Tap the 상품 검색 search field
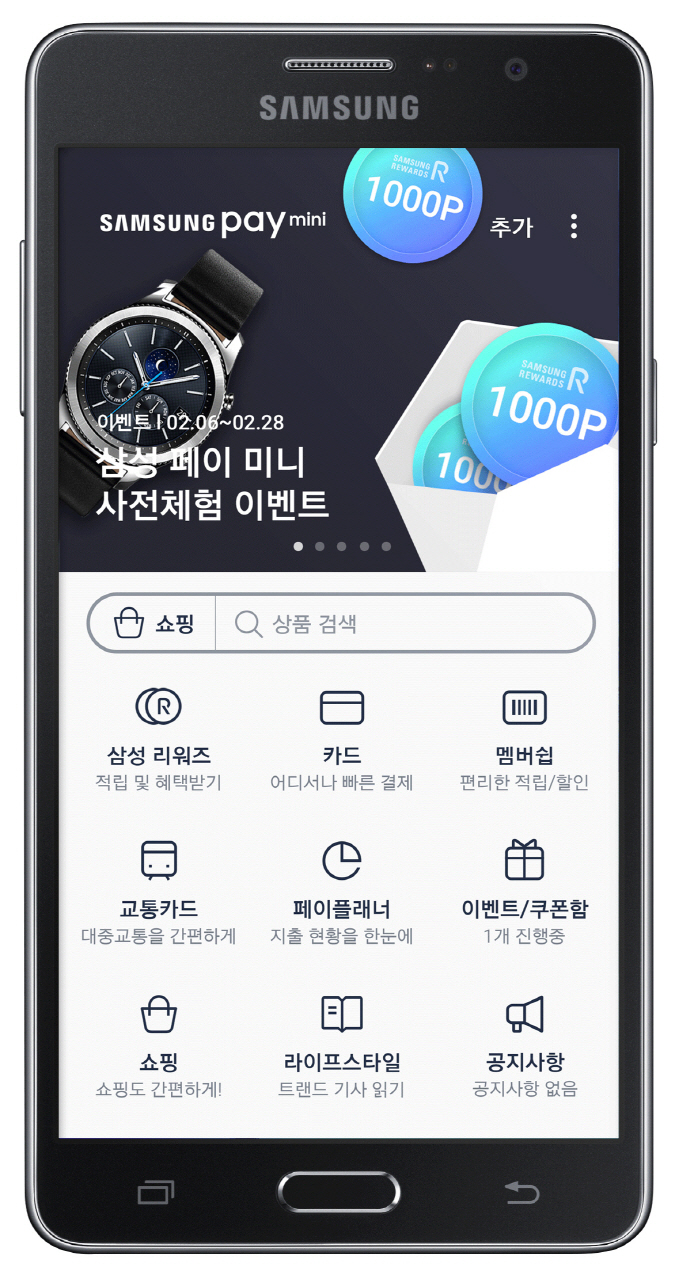The height and width of the screenshot is (1275, 679). [404, 624]
